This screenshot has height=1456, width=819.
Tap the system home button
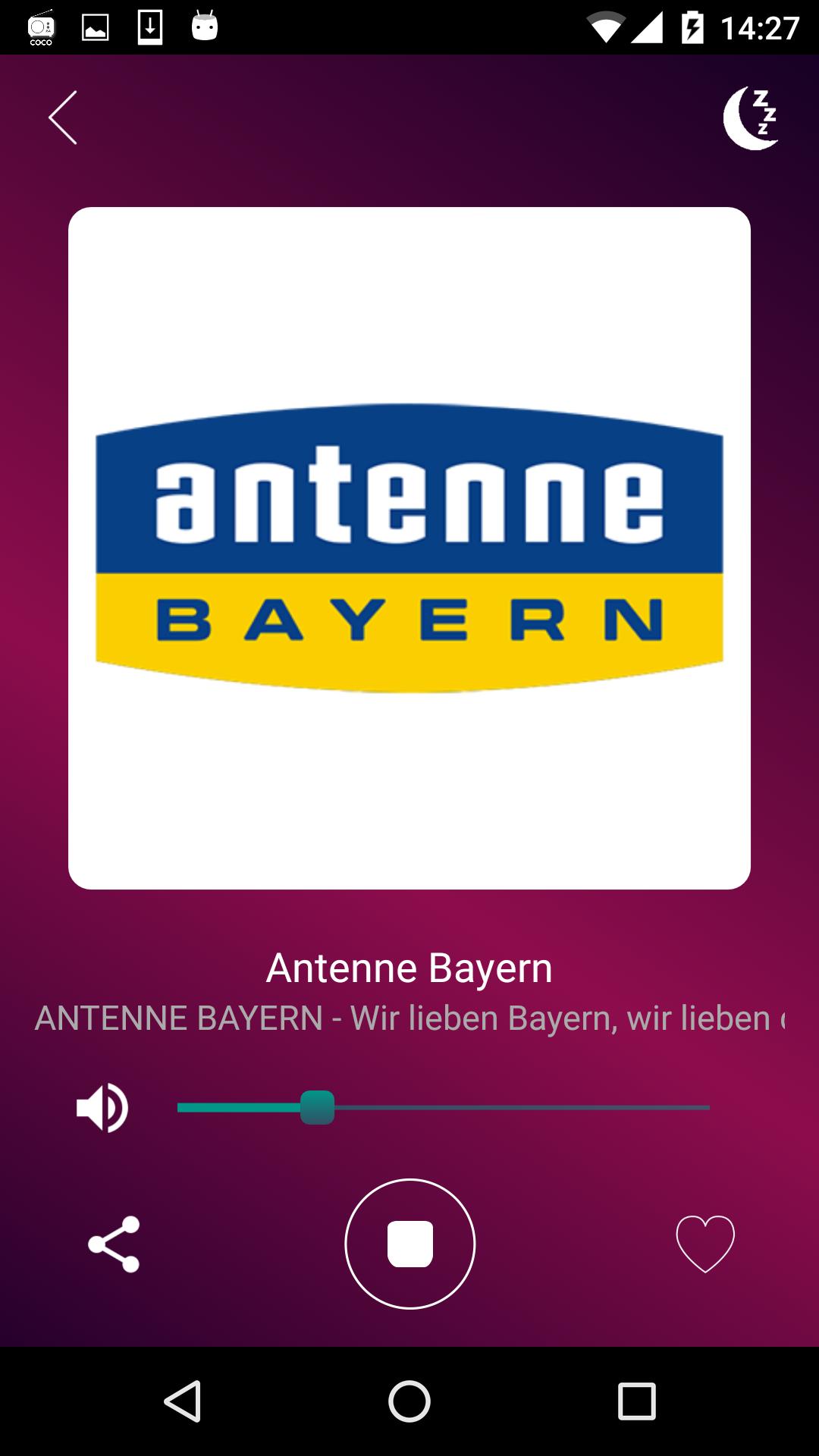click(x=409, y=1401)
